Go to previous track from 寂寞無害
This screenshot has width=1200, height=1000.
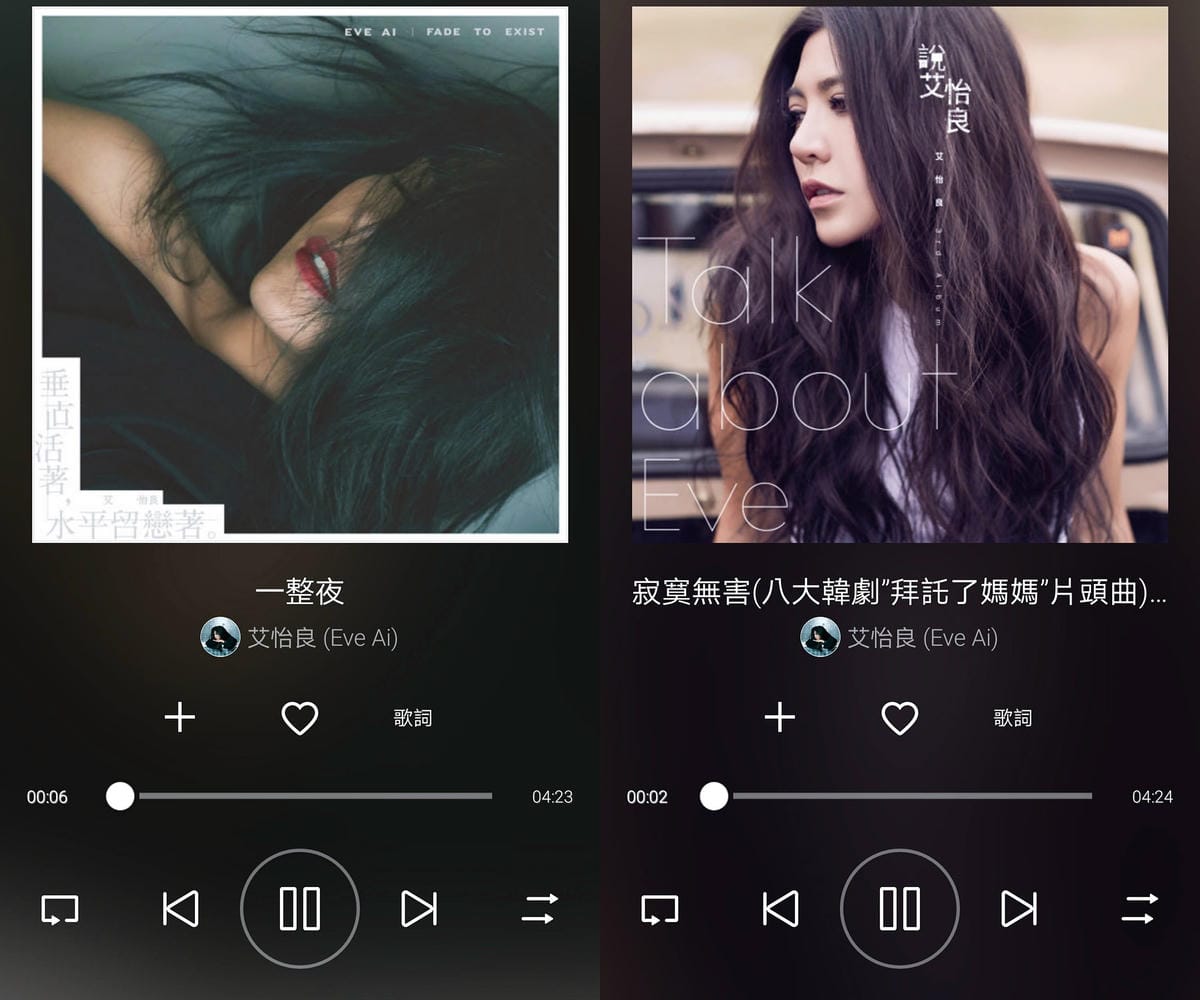781,909
